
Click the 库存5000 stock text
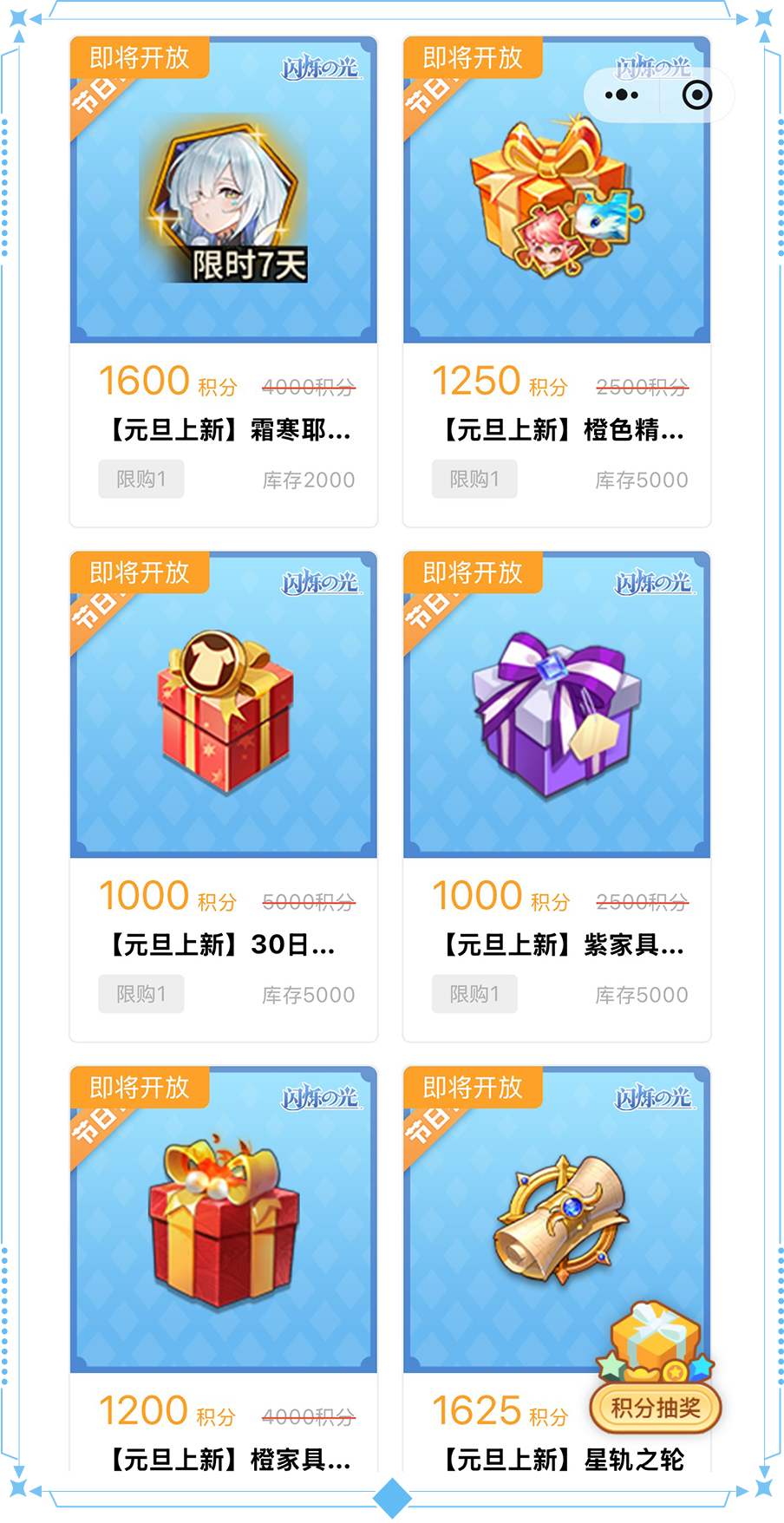click(641, 479)
